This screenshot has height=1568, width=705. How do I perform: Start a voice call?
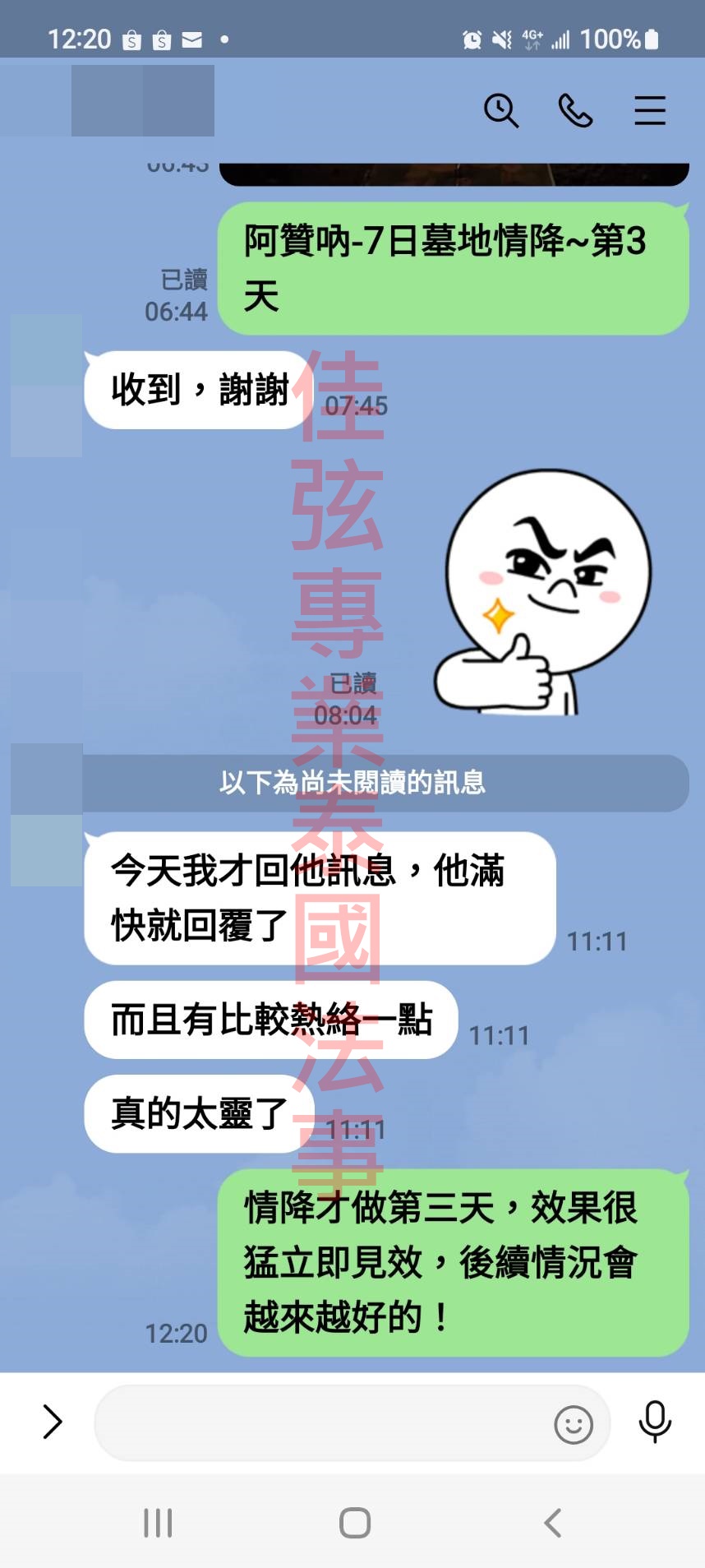coord(575,110)
